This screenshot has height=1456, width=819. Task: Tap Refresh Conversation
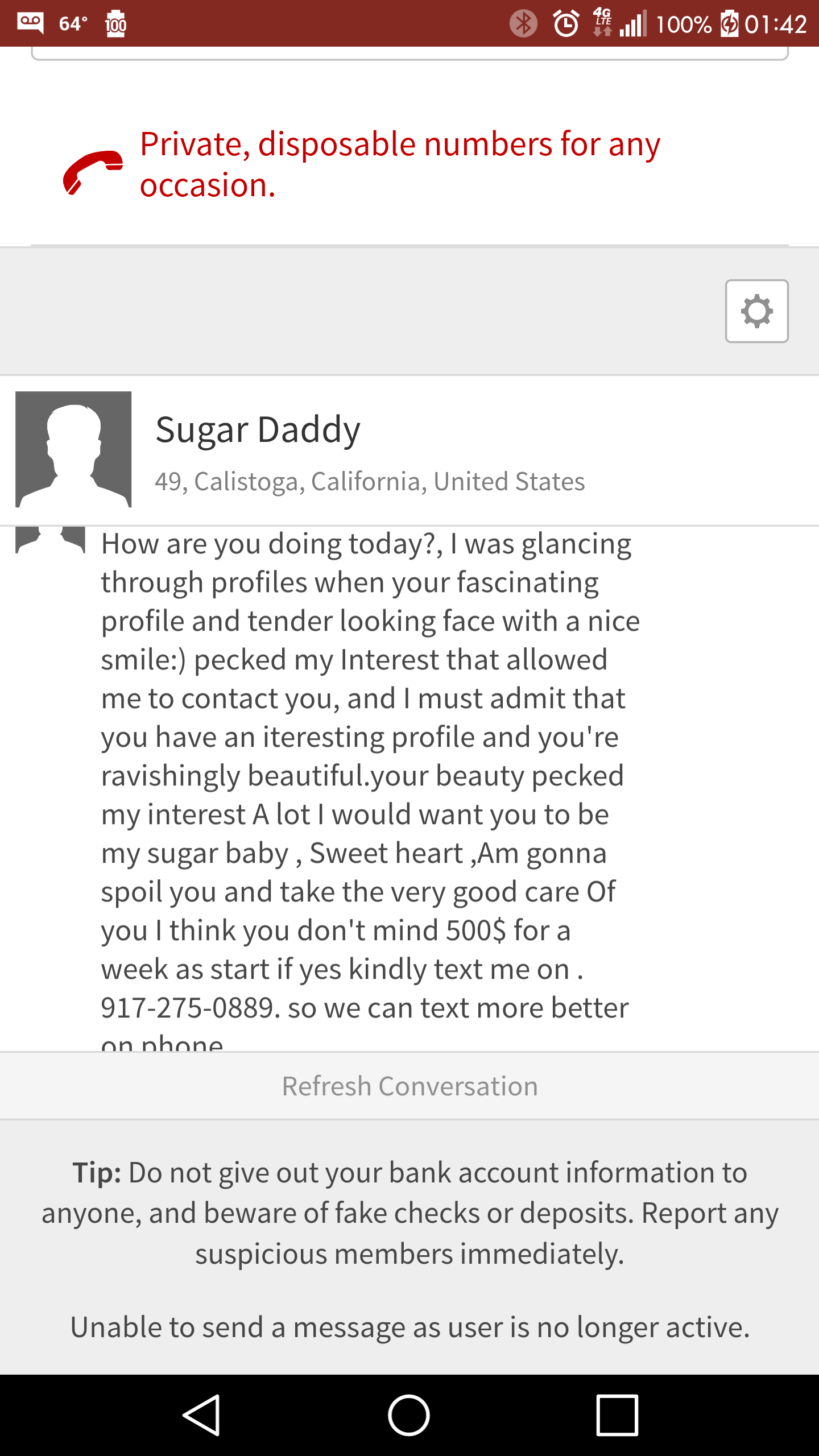click(x=409, y=1086)
